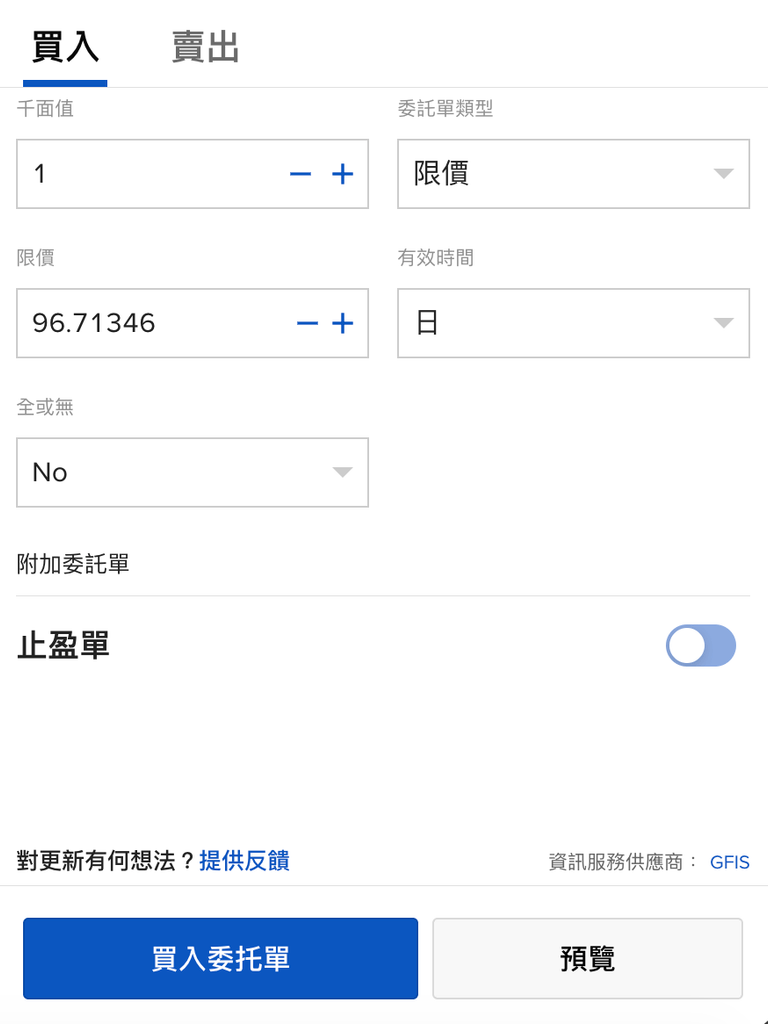Increase the 千面值 quantity with plus
This screenshot has width=768, height=1024.
pos(342,174)
